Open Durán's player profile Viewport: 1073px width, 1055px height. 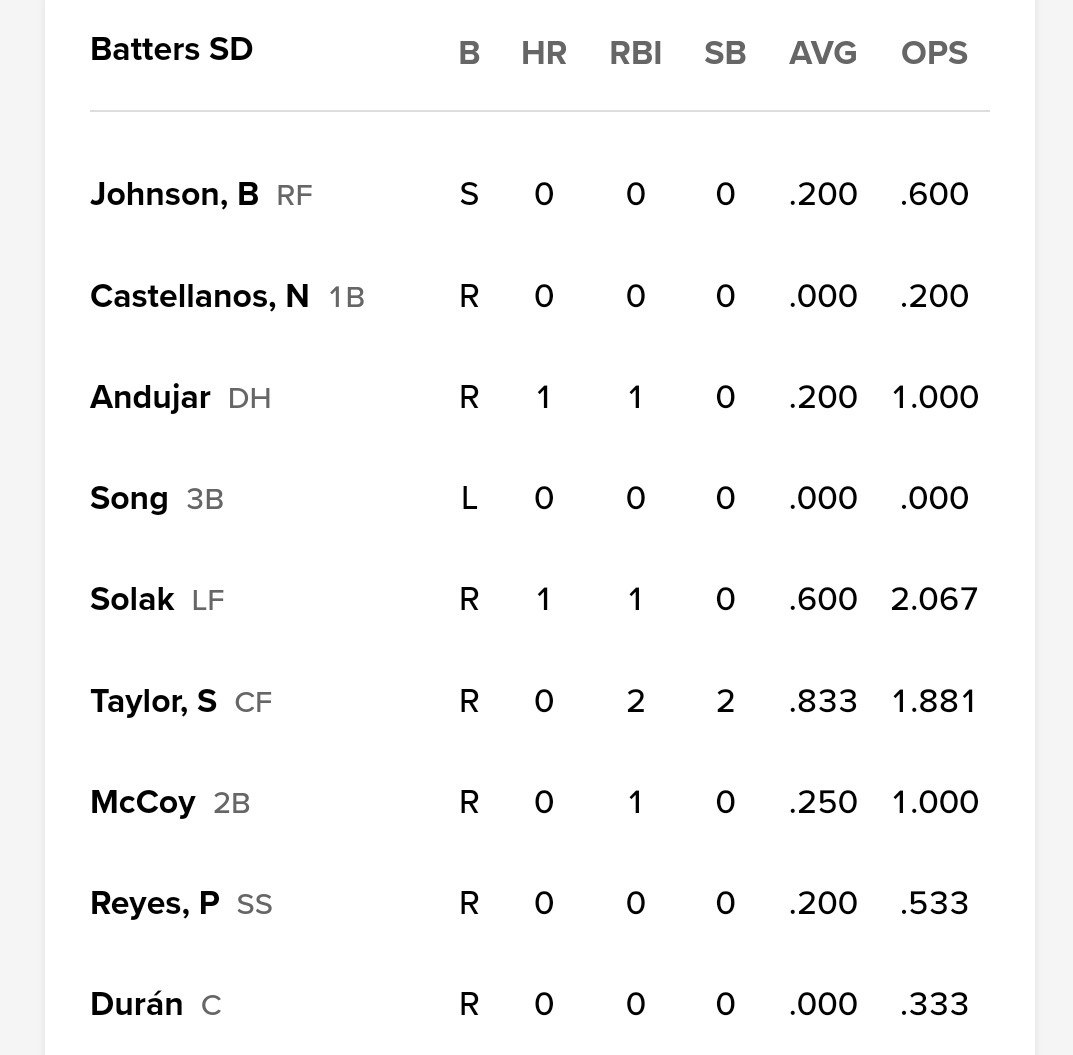pos(136,1004)
